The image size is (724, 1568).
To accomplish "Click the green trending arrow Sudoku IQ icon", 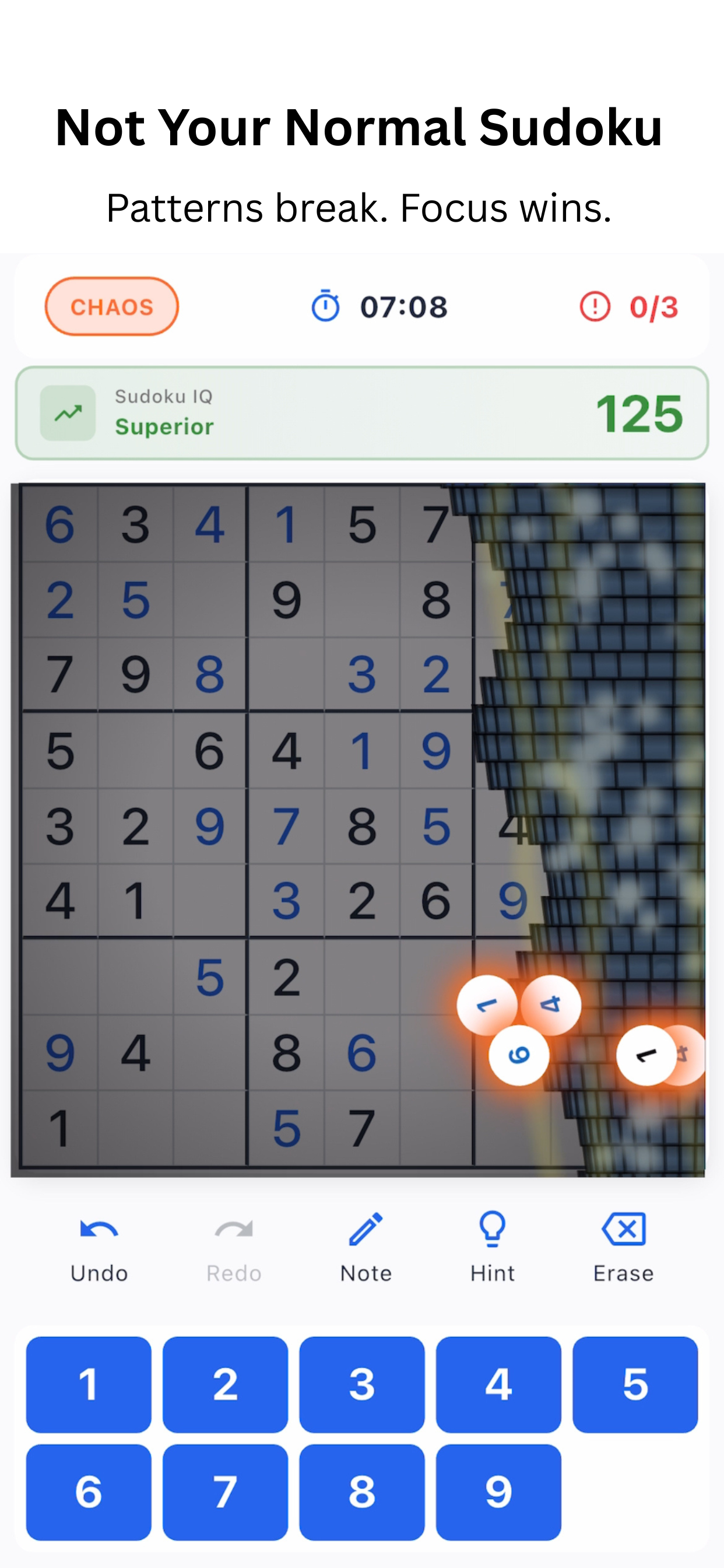I will (68, 412).
